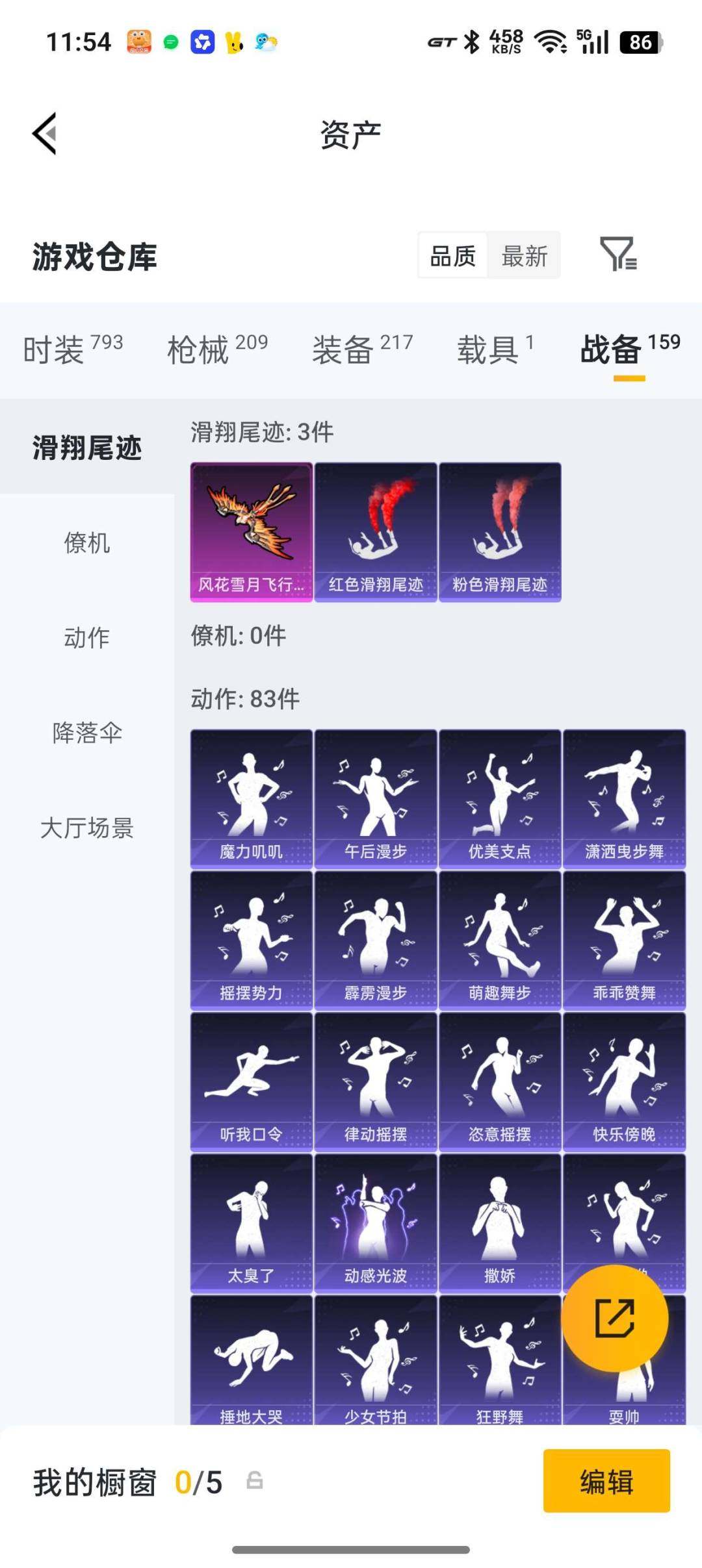Screen dimensions: 702x1568
Task: Switch sorting to 最新
Action: [525, 256]
